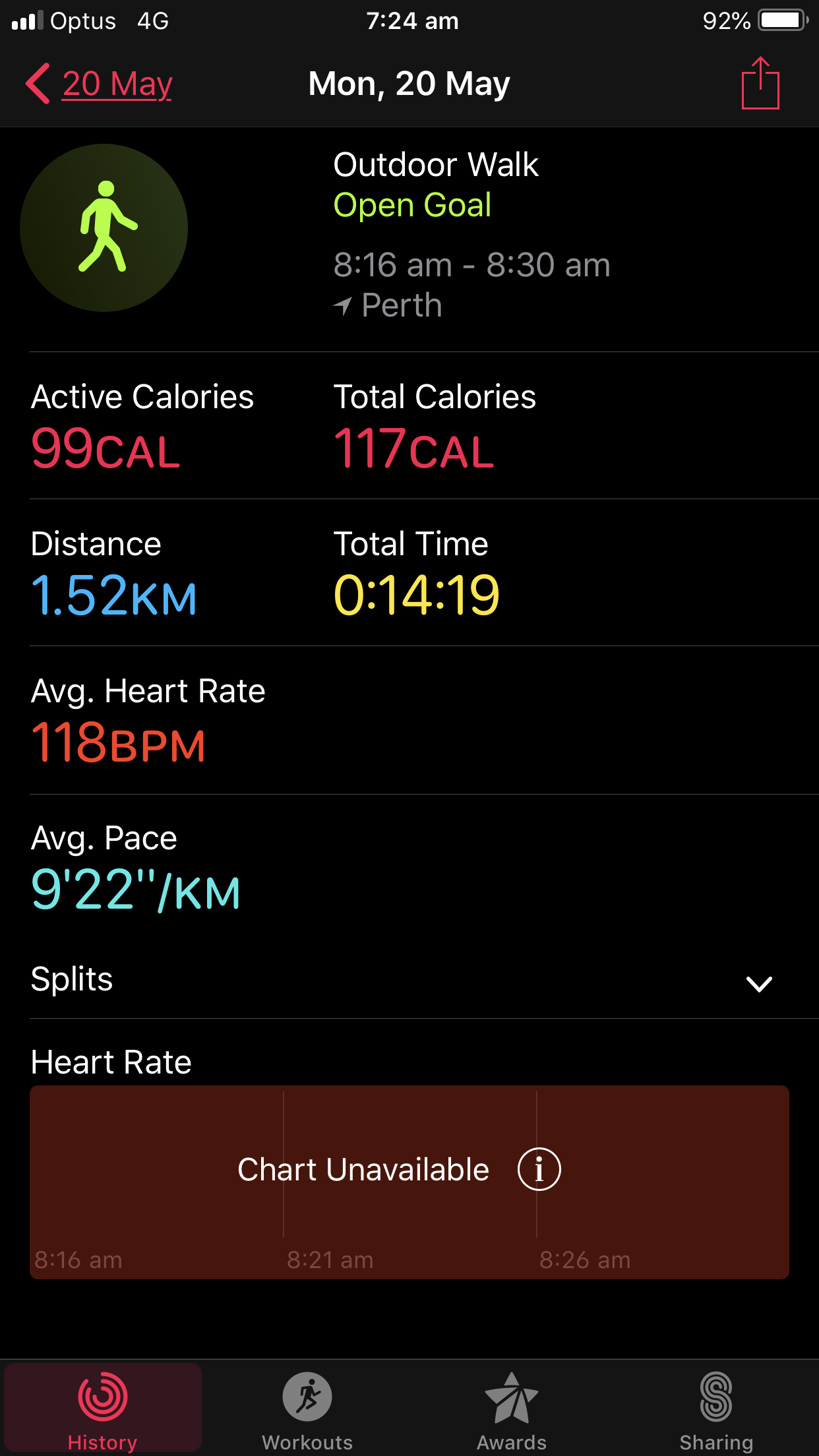The height and width of the screenshot is (1456, 819).
Task: Go back to 20 May
Action: tap(99, 84)
